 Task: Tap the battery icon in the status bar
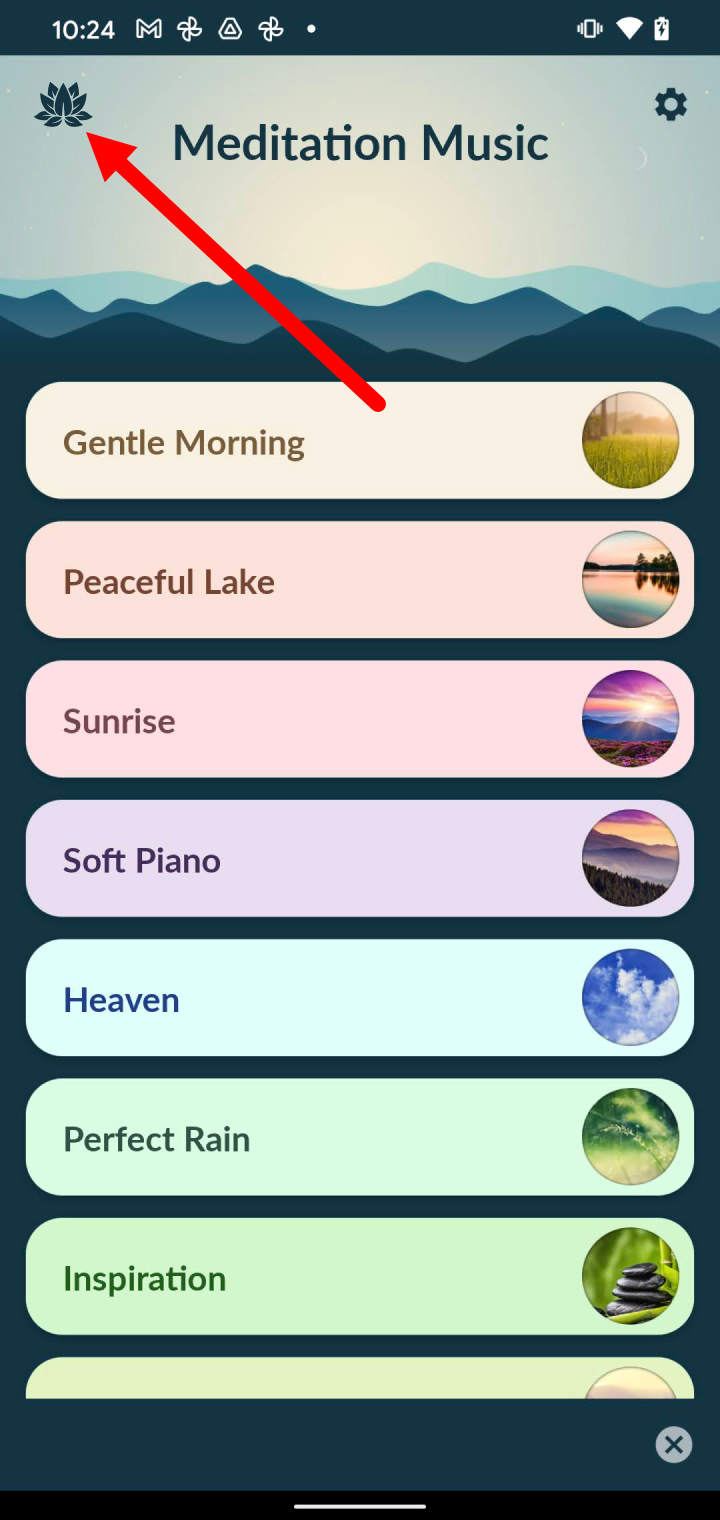[x=662, y=28]
